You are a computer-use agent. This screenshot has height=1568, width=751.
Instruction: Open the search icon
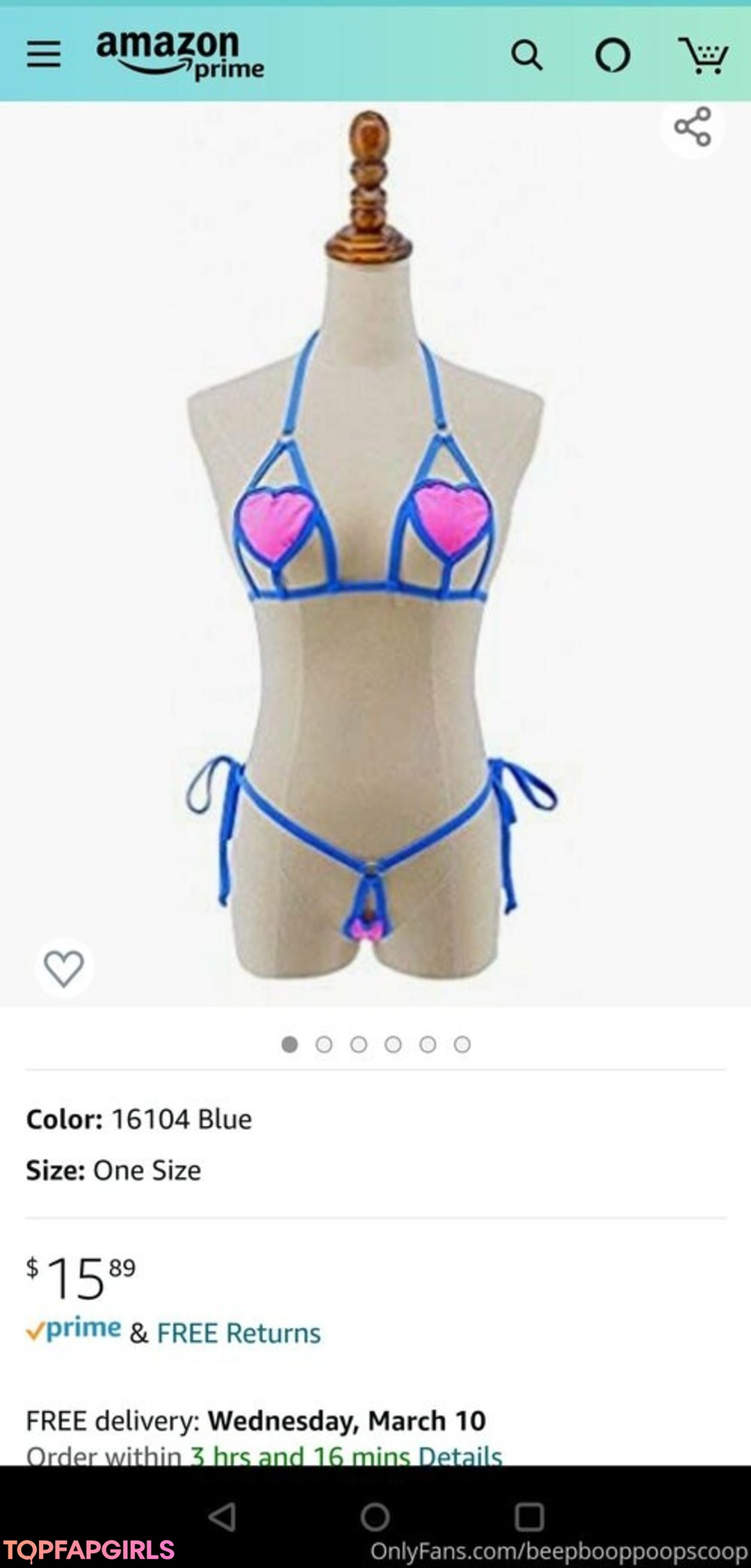[x=526, y=55]
